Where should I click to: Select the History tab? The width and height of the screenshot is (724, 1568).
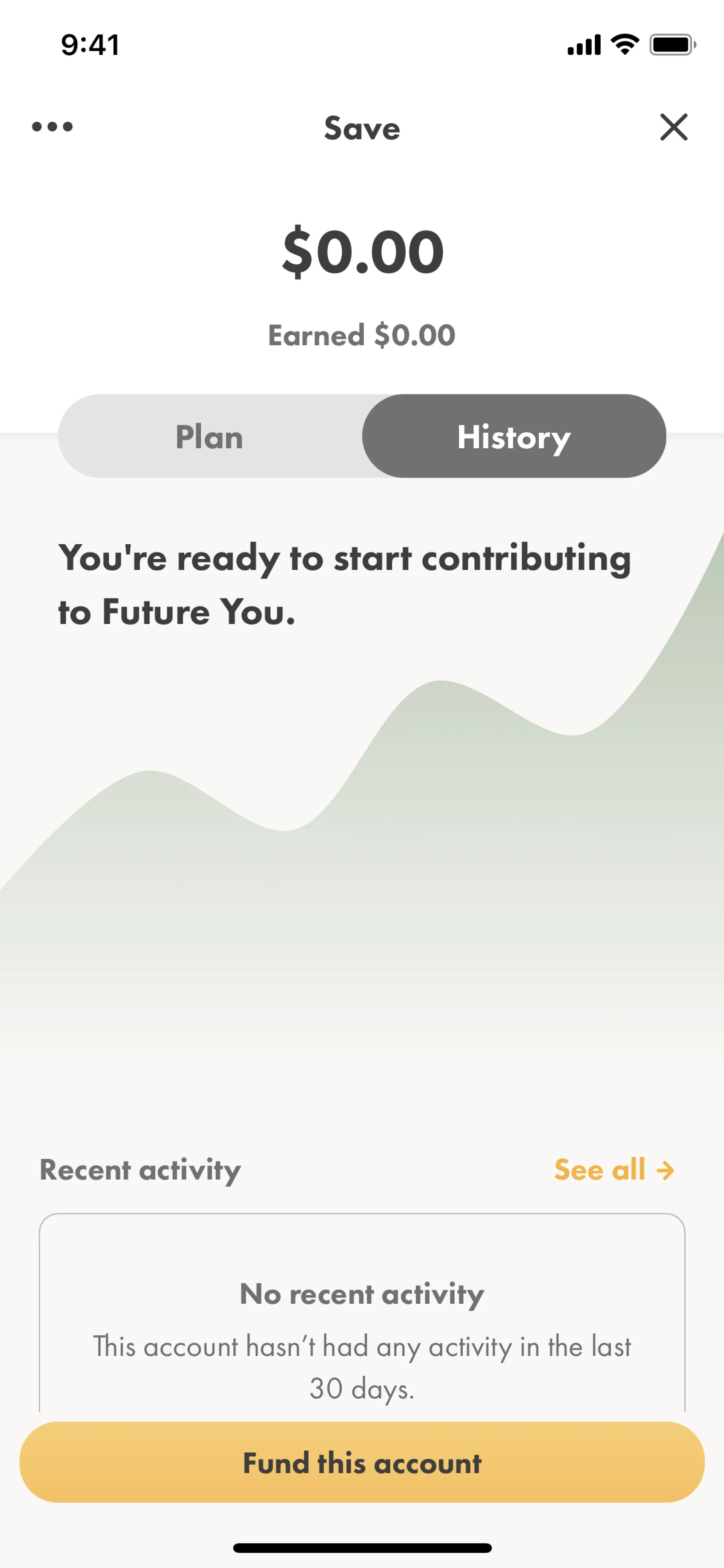(514, 436)
